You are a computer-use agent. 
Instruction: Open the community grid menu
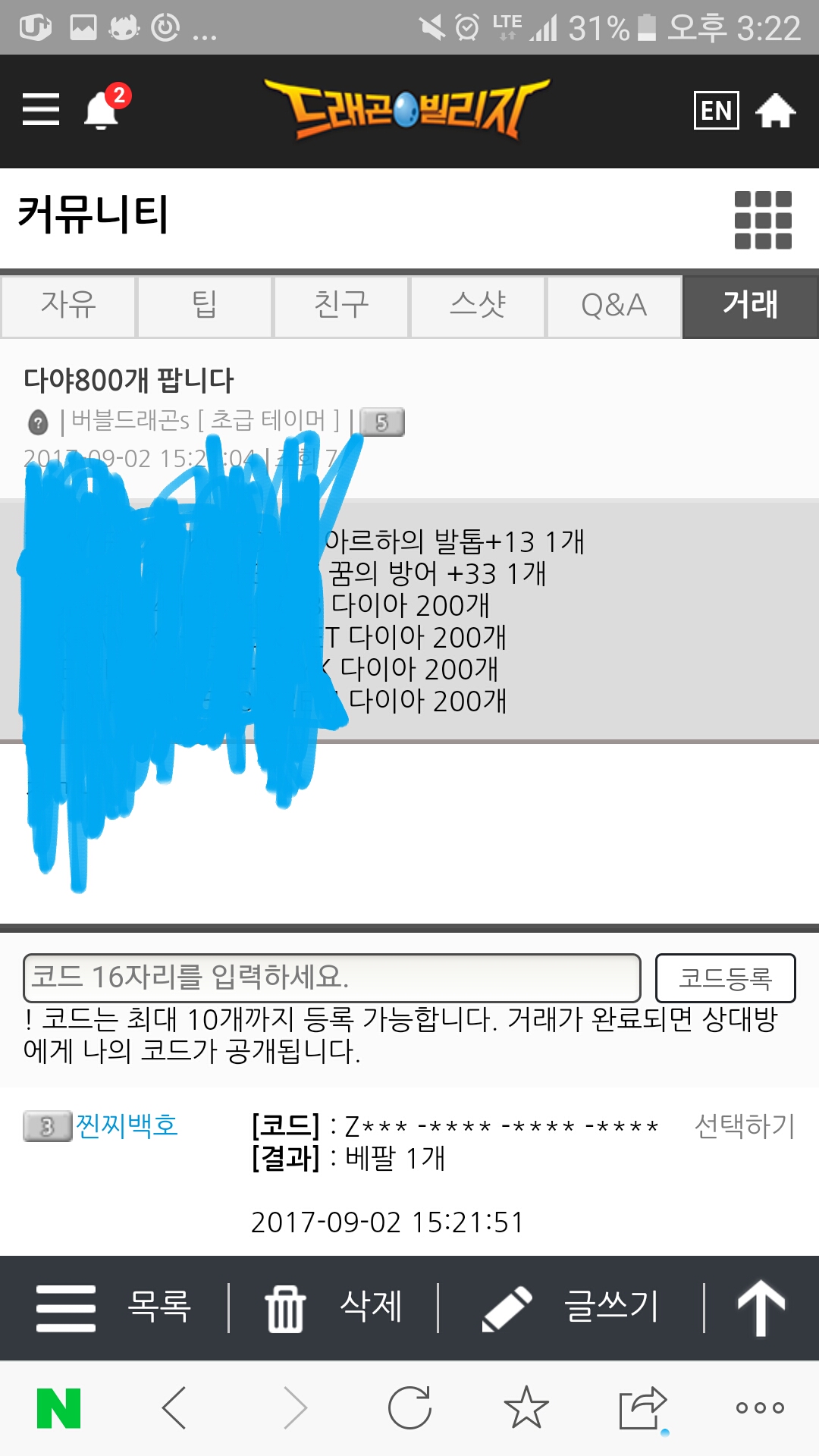pyautogui.click(x=763, y=220)
